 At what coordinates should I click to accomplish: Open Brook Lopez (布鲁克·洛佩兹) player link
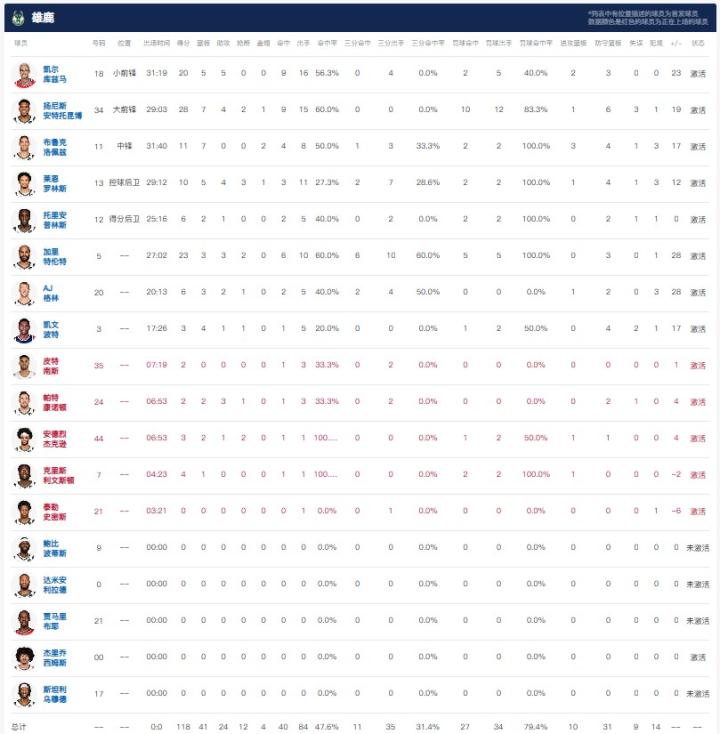click(x=54, y=147)
